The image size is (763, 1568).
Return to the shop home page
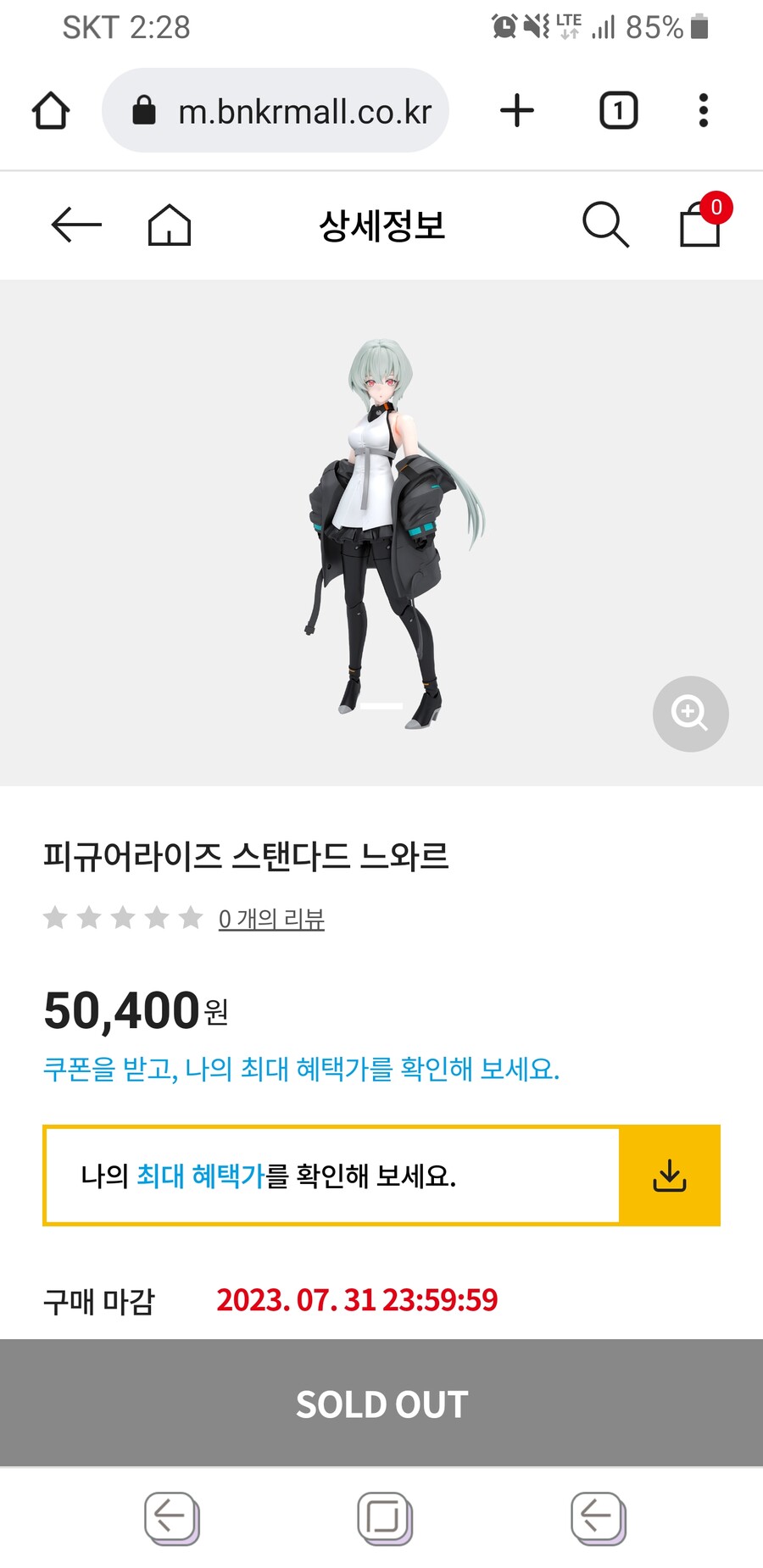pyautogui.click(x=170, y=225)
